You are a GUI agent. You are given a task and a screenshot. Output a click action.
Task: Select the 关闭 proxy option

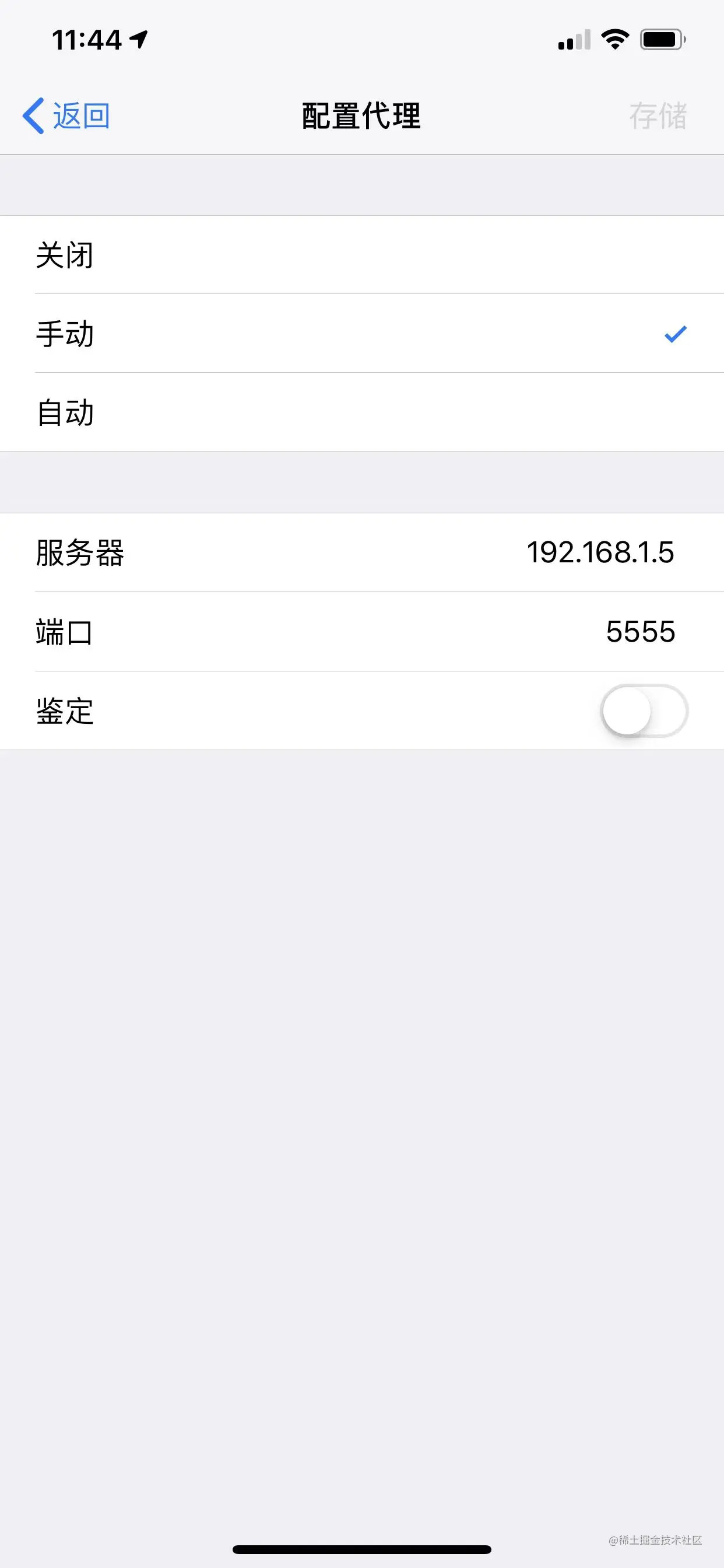(x=362, y=255)
